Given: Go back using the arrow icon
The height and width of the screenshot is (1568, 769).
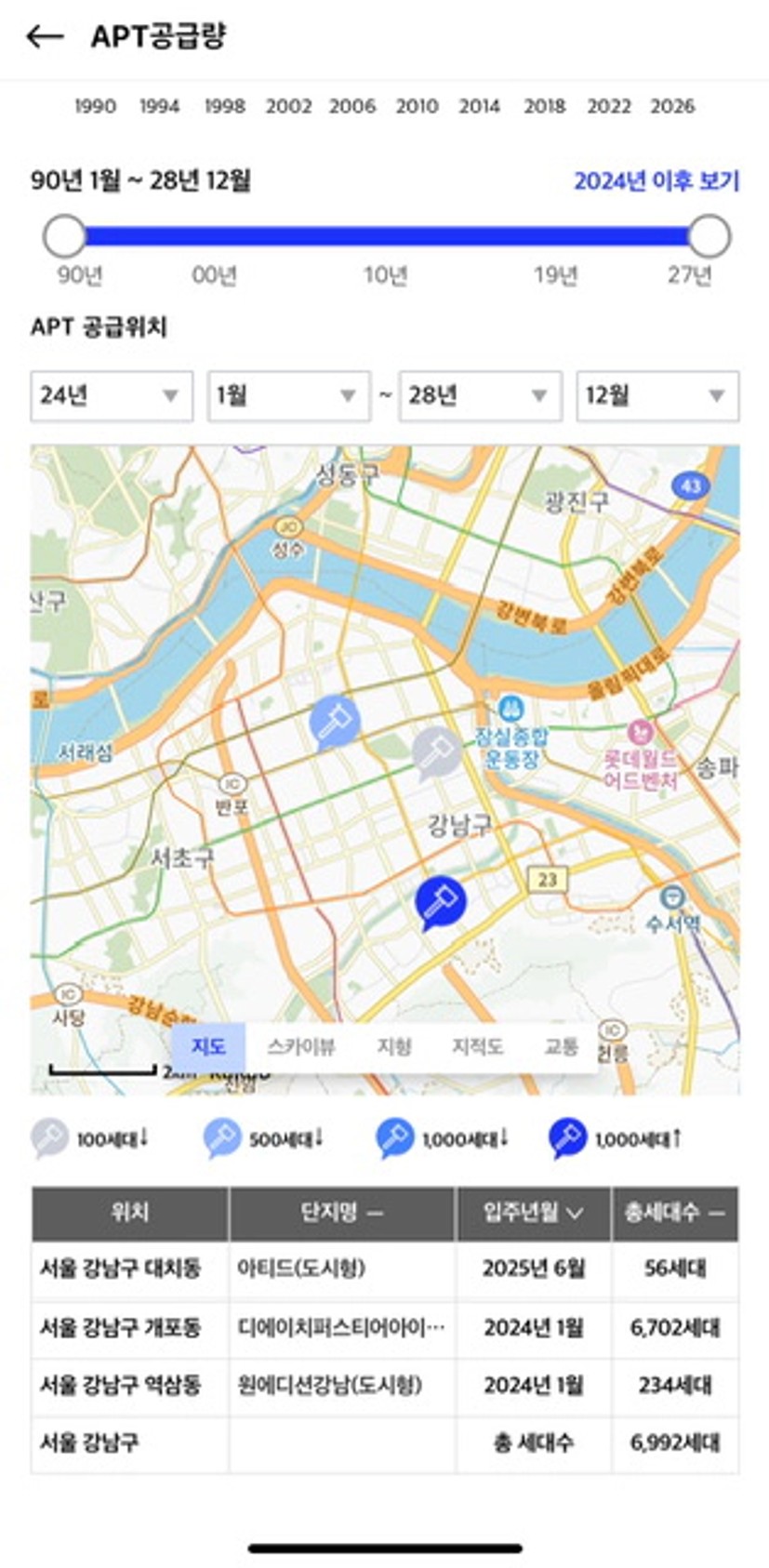Looking at the screenshot, I should (45, 36).
